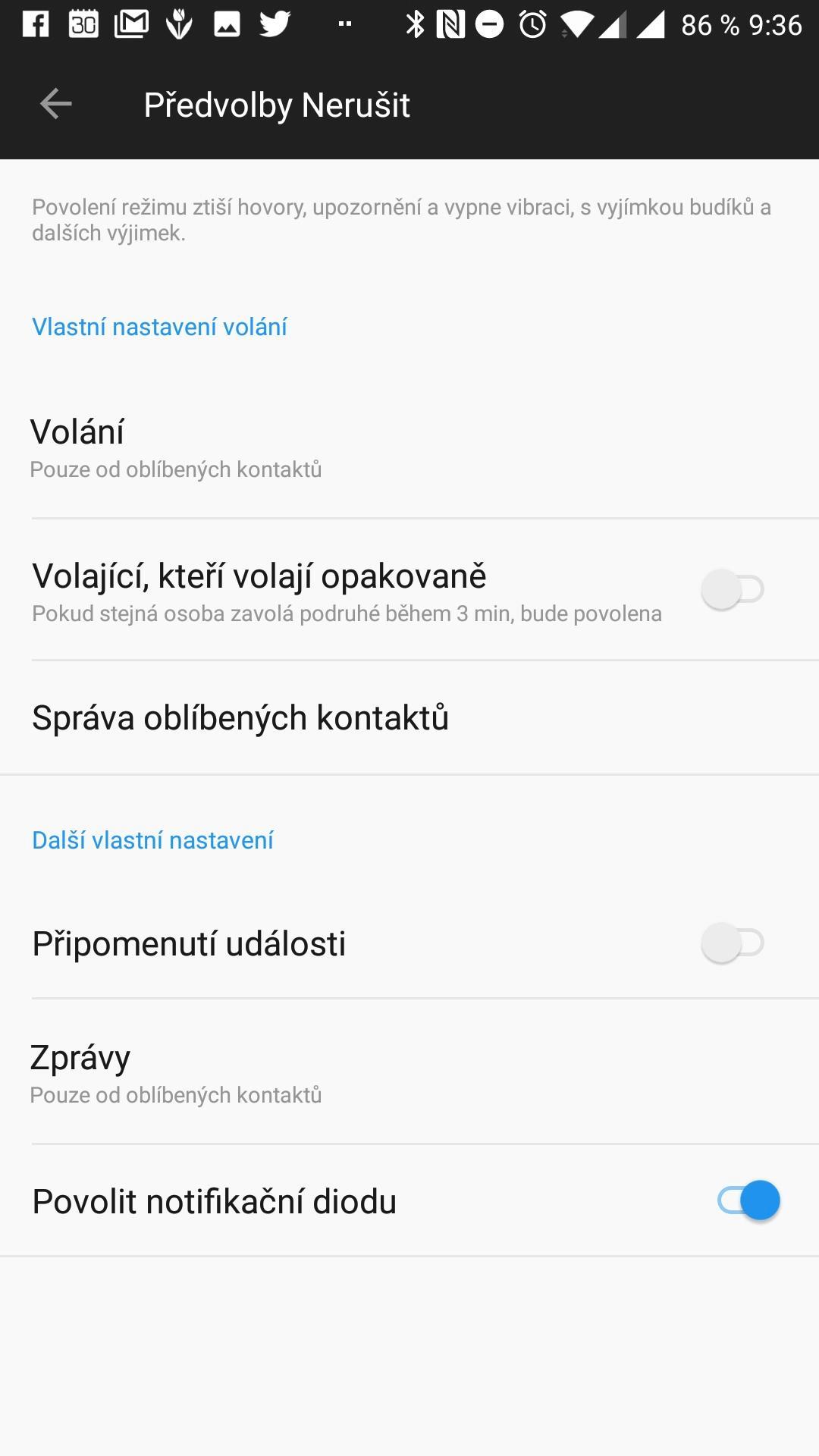Open the Volání setting

coord(409,447)
